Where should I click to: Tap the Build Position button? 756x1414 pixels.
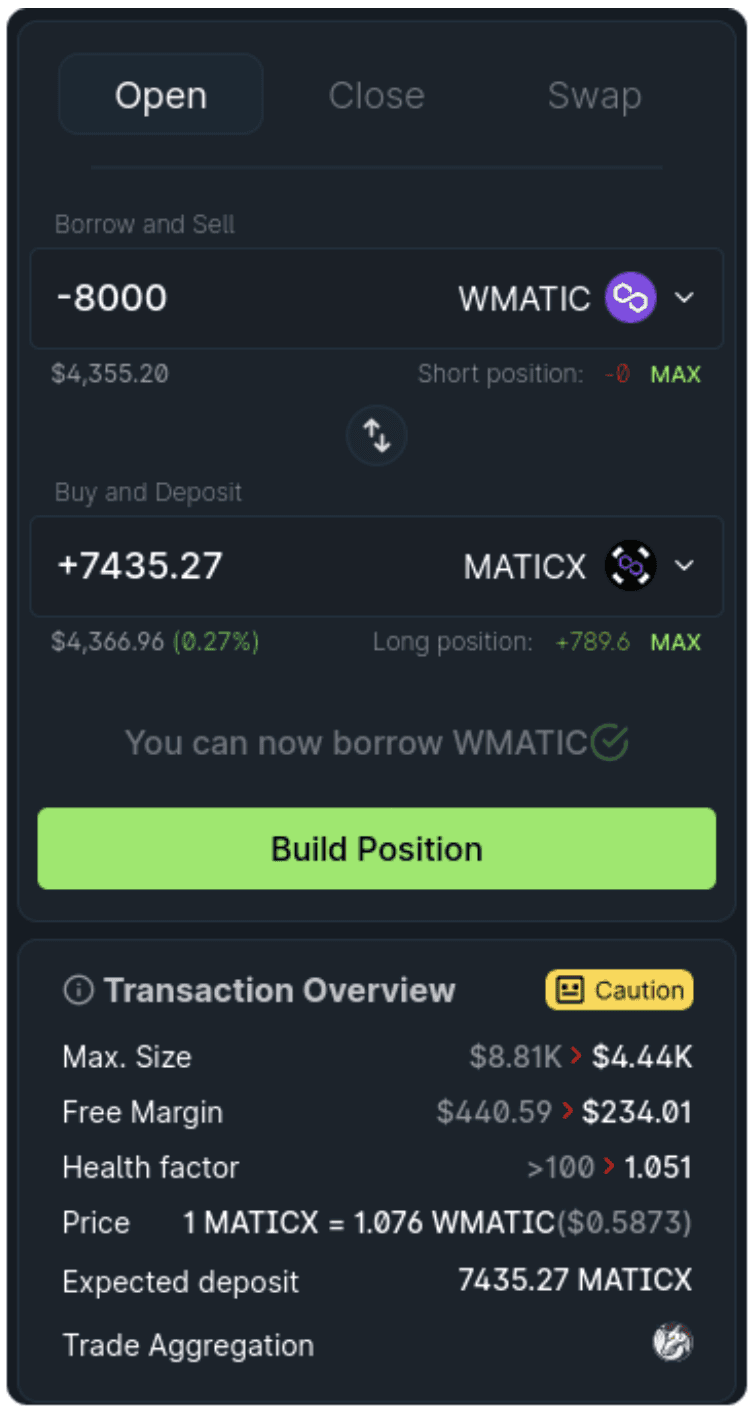click(x=377, y=849)
